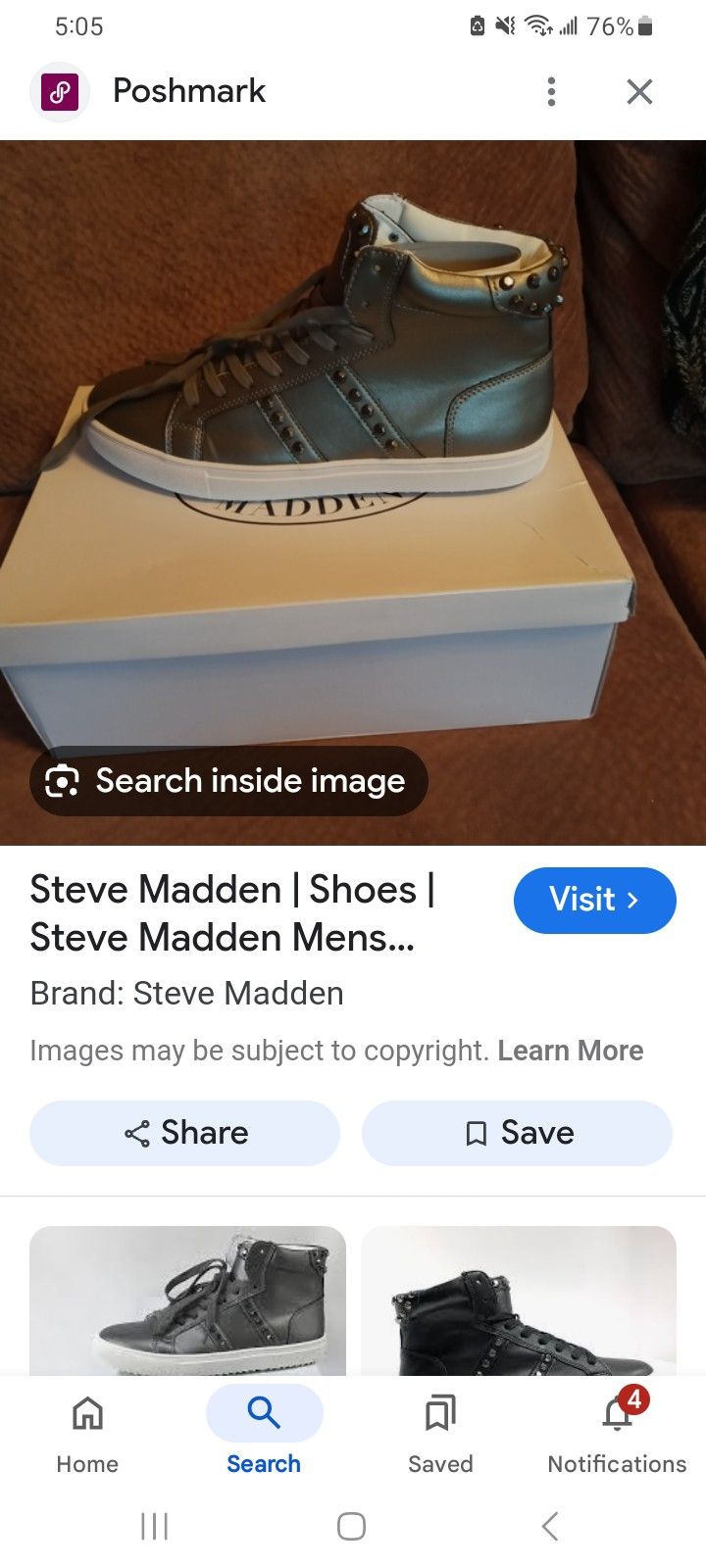This screenshot has width=706, height=1568.
Task: Tap the system back button
Action: point(550,1526)
